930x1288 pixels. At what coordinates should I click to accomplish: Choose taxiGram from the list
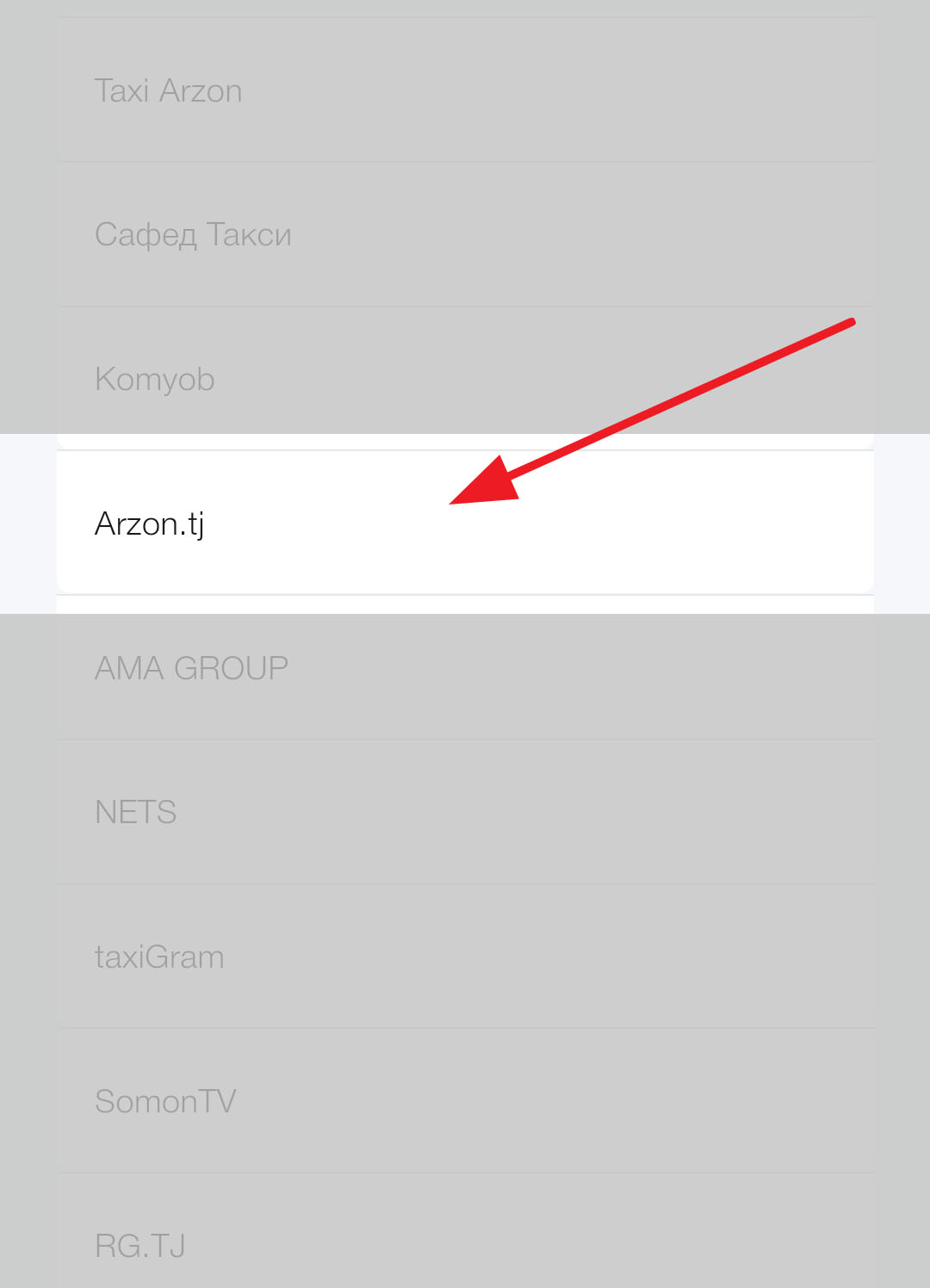point(465,957)
